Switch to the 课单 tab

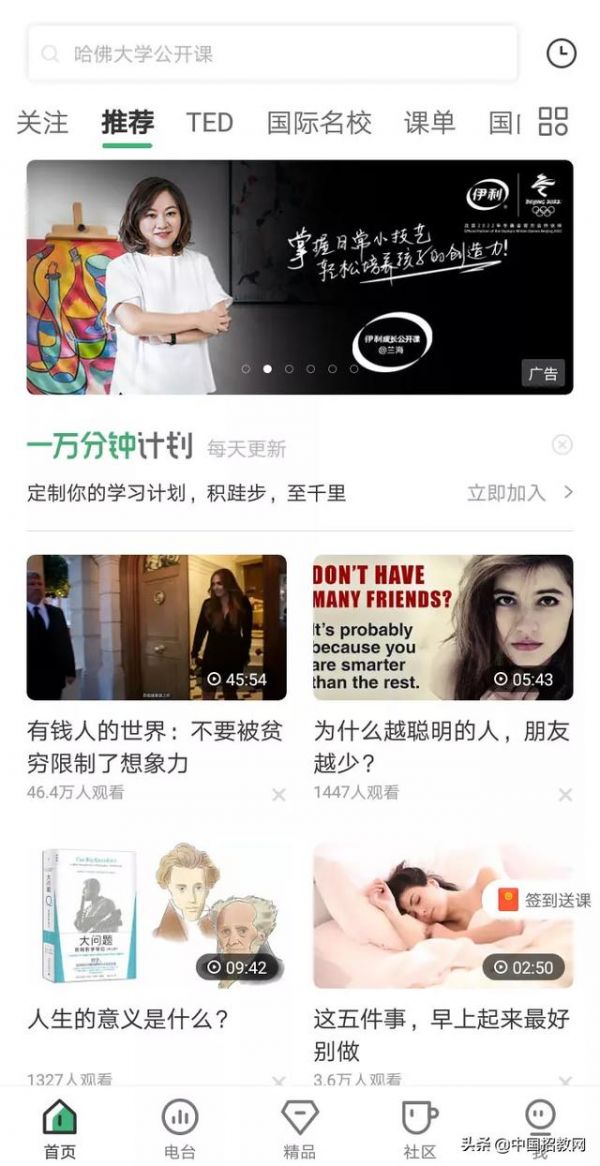pos(429,123)
